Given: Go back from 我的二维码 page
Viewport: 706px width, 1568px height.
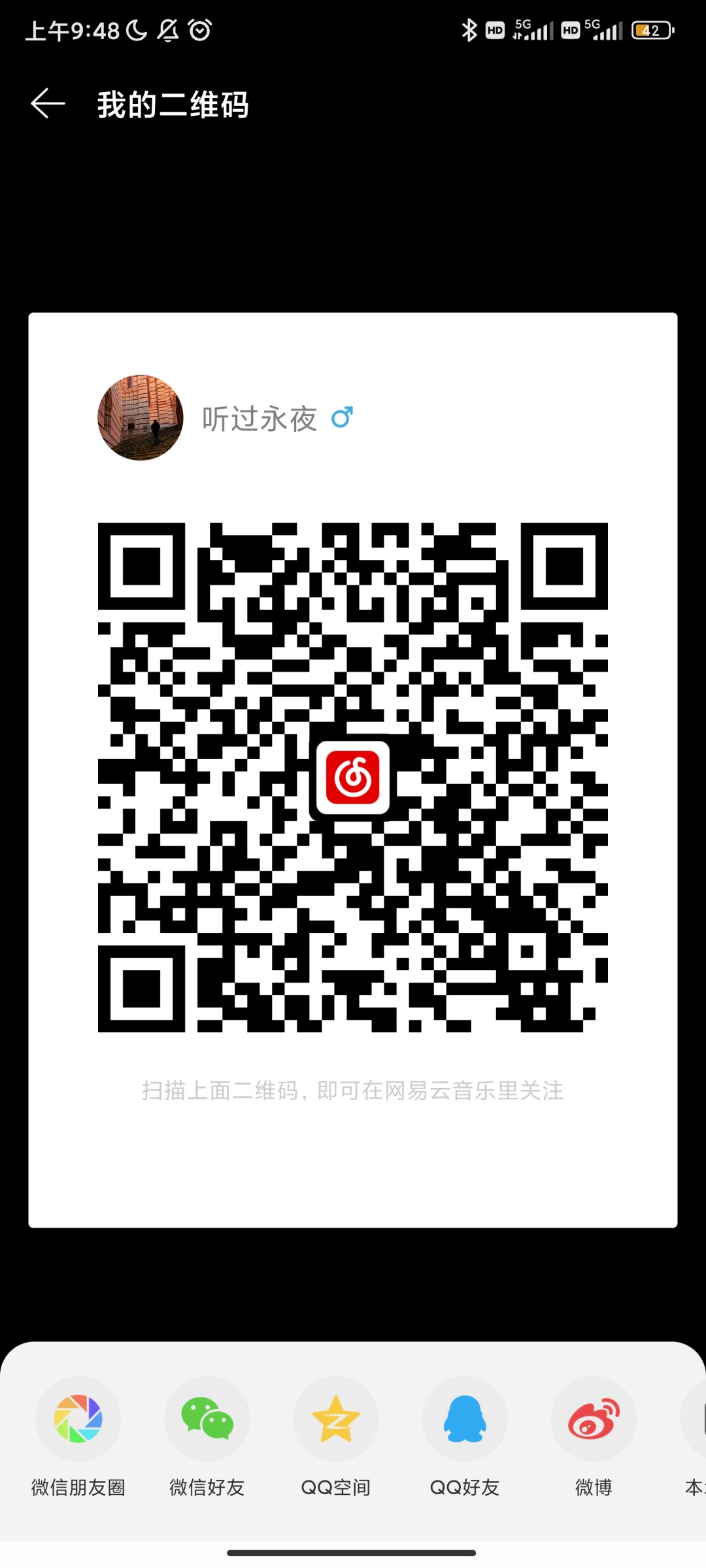Looking at the screenshot, I should tap(48, 104).
